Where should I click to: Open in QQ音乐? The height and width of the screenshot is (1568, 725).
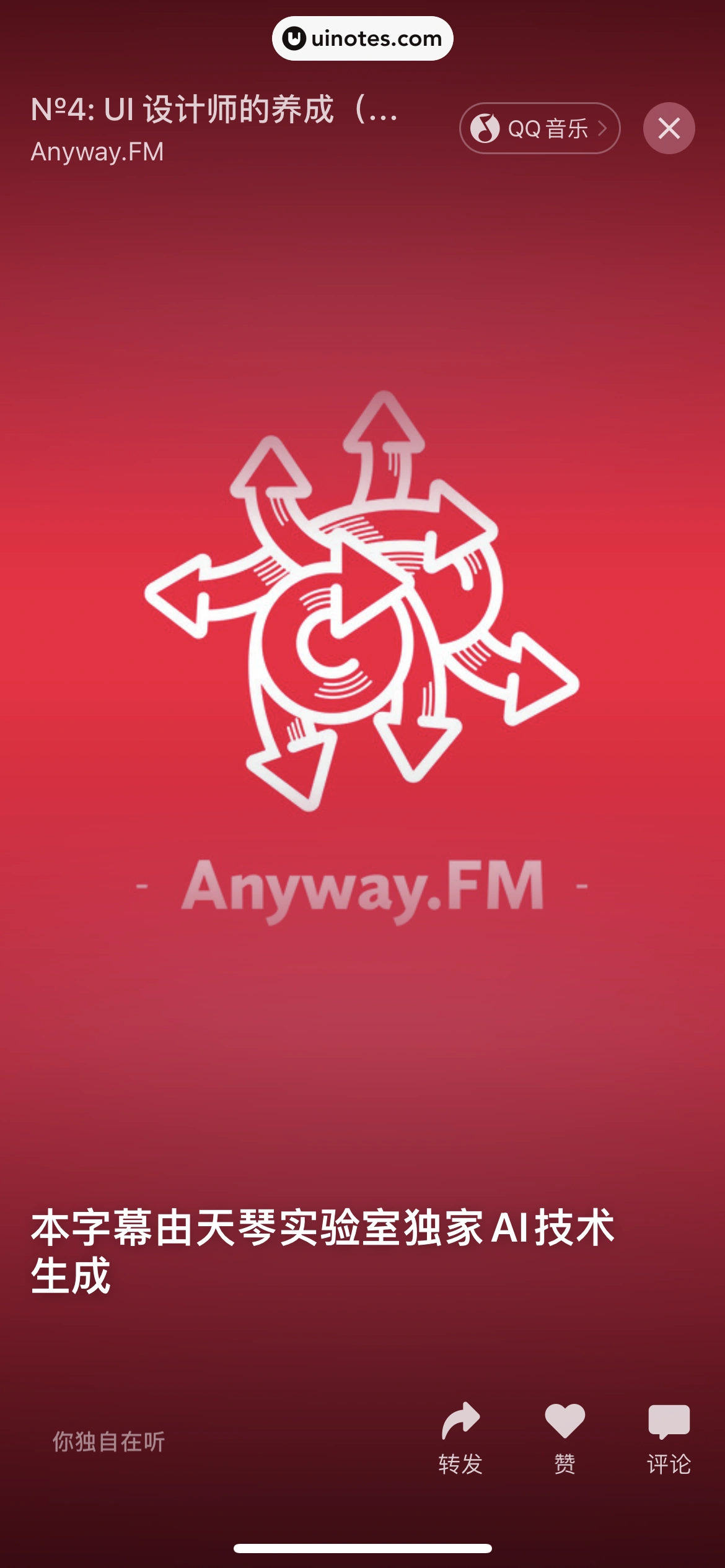click(x=539, y=128)
